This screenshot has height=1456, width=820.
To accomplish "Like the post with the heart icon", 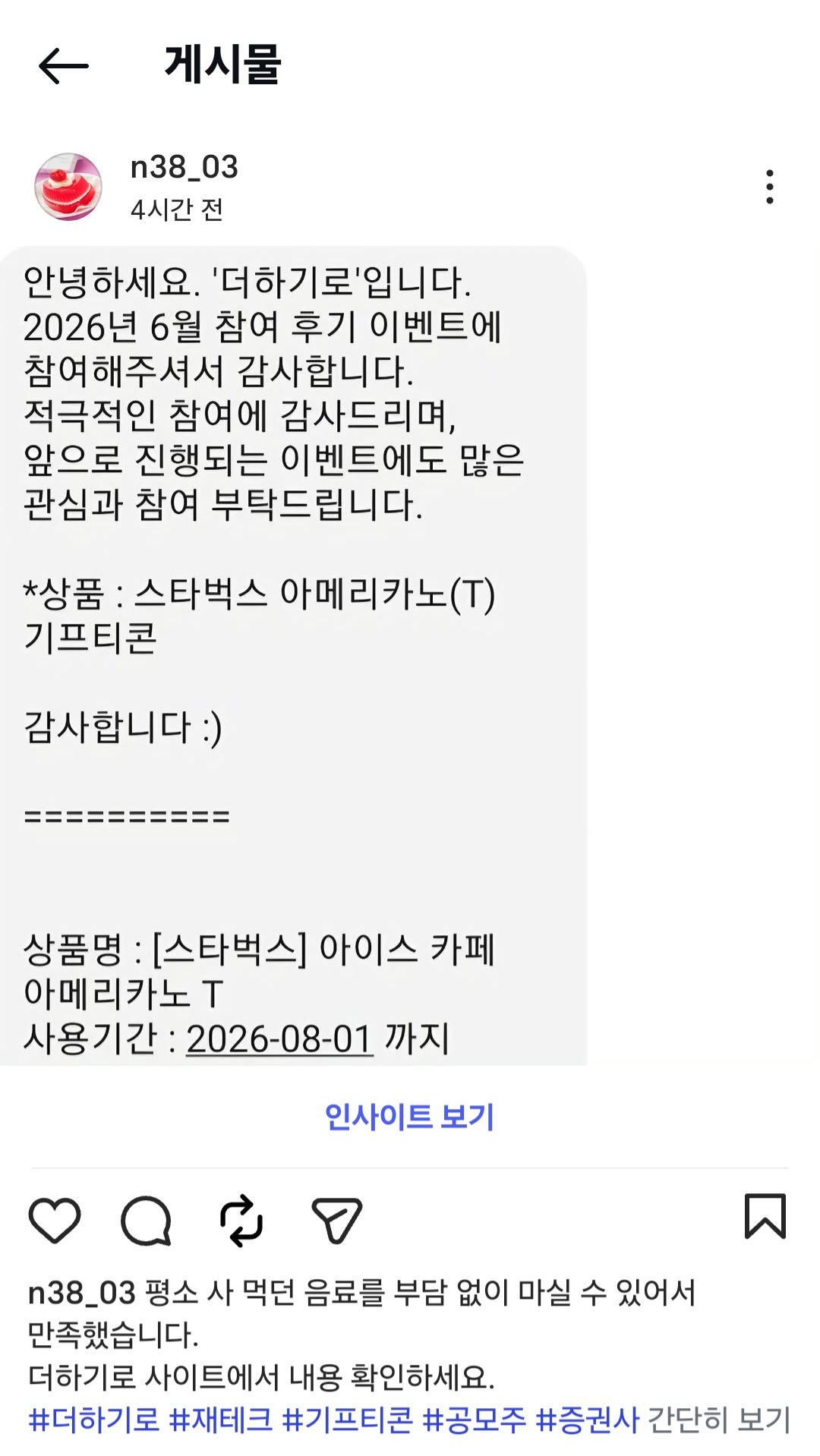I will [55, 1220].
